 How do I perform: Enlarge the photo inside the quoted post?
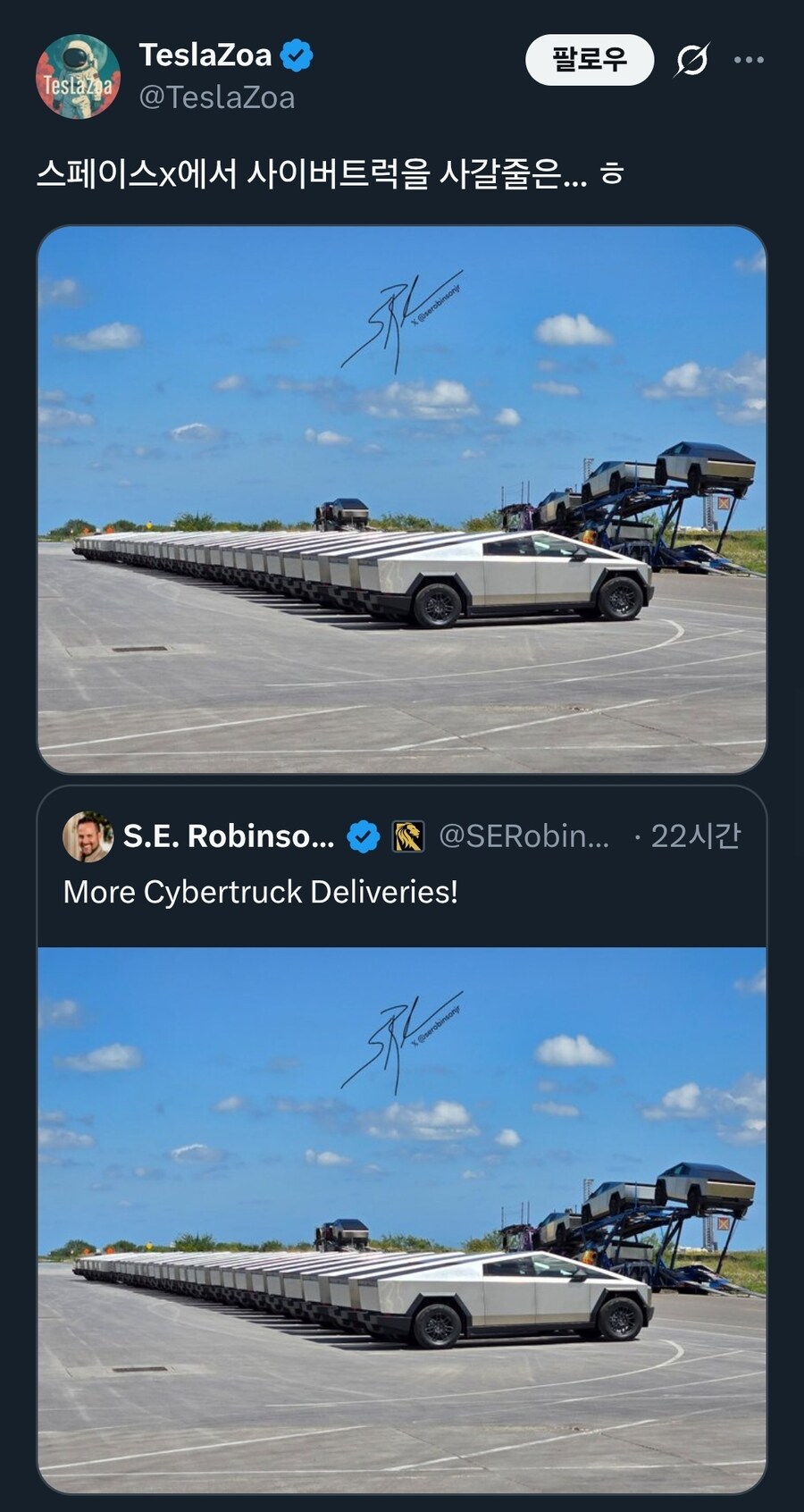click(401, 1219)
